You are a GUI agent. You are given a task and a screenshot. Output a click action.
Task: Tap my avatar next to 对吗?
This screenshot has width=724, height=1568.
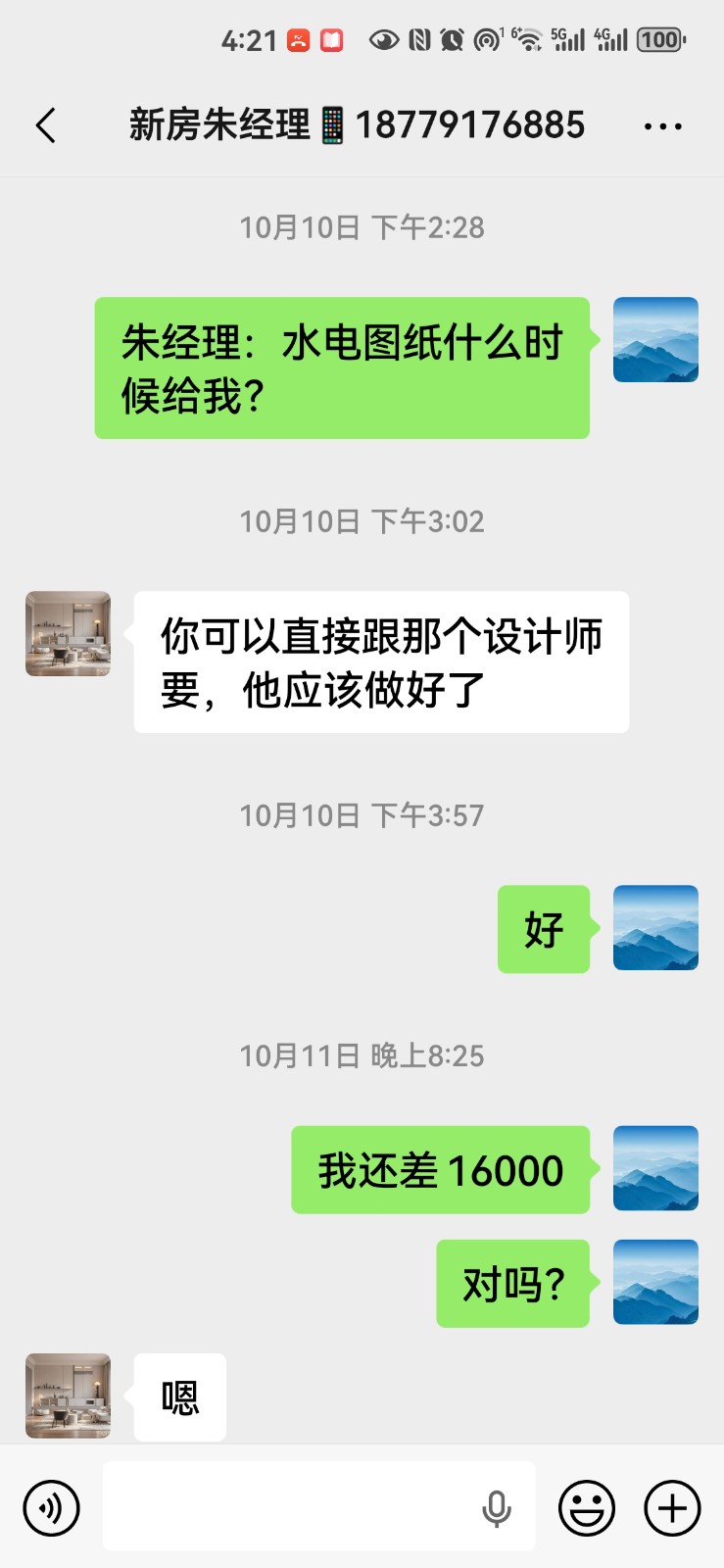[655, 1282]
